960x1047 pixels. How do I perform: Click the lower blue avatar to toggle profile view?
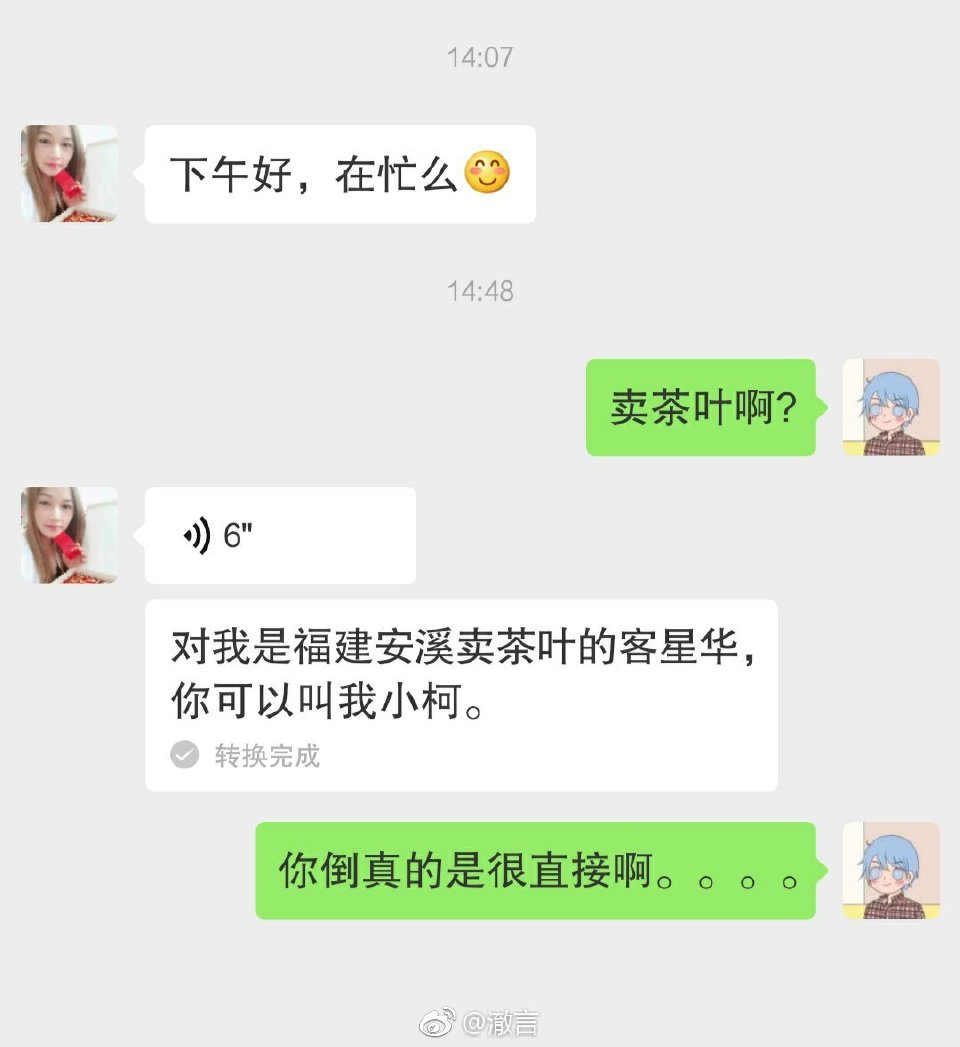pyautogui.click(x=890, y=873)
